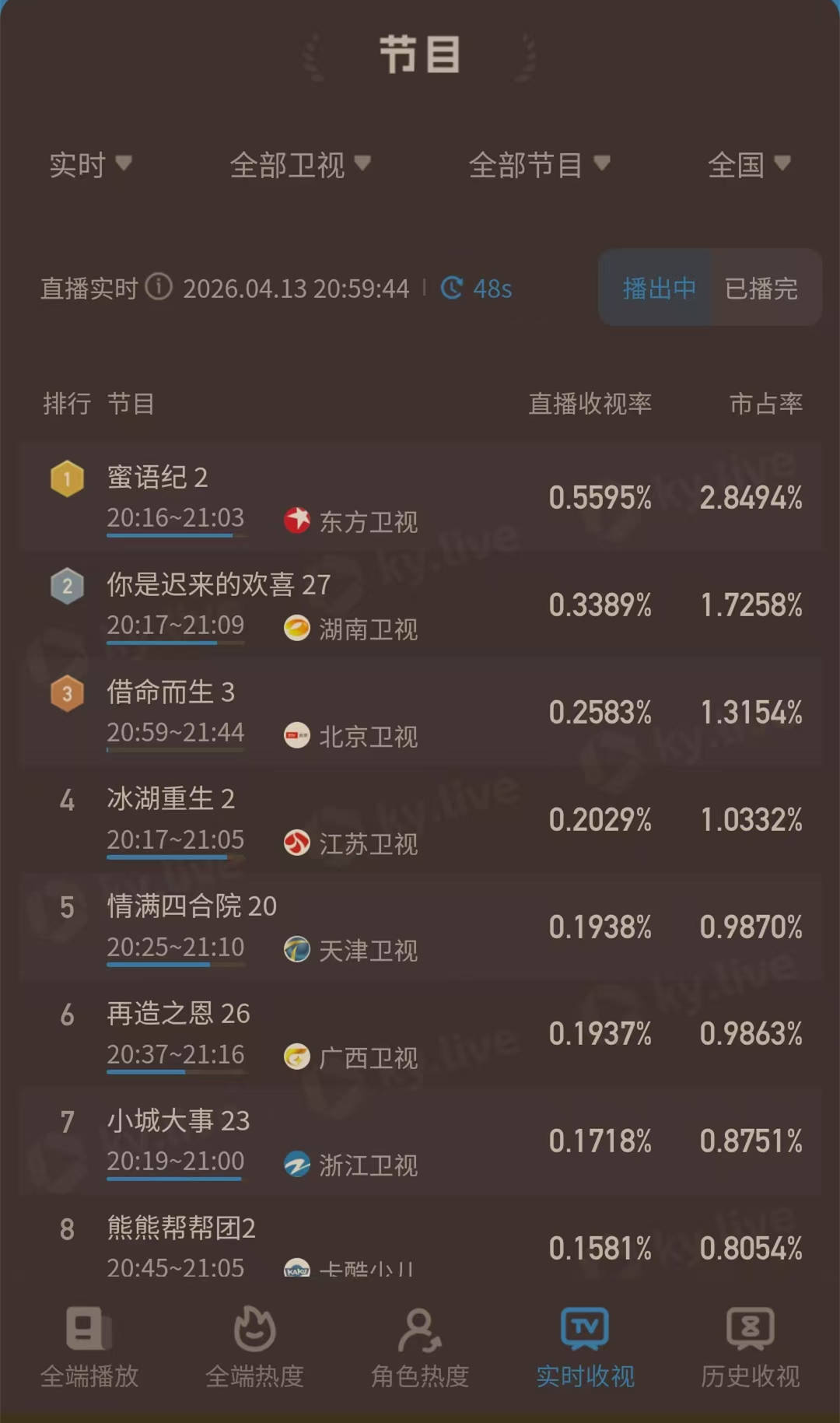Click the rank 3 badge of 借命而生
Image resolution: width=840 pixels, height=1423 pixels.
tap(68, 692)
